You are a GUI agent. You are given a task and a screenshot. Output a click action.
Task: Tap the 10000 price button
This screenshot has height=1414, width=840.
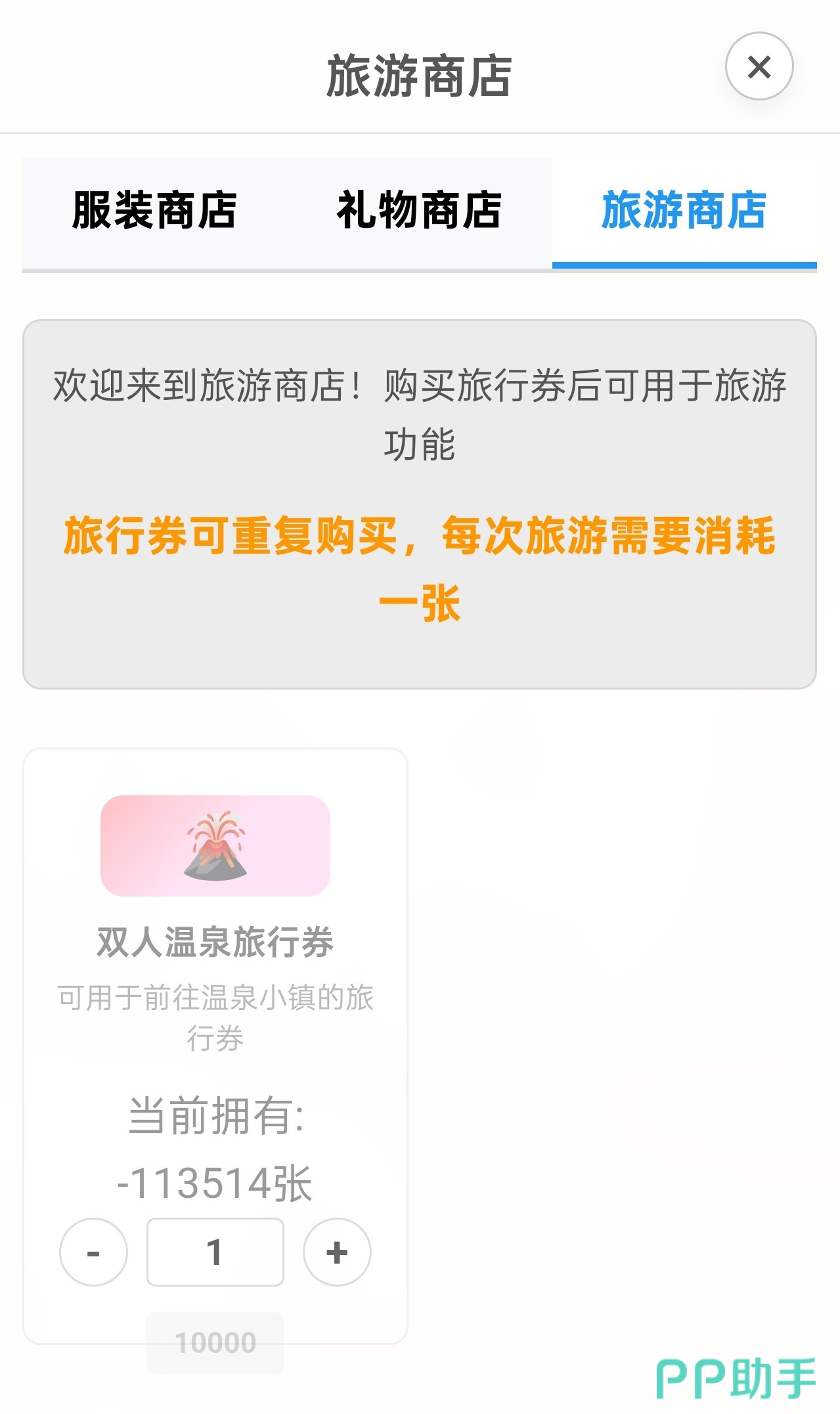point(215,1342)
